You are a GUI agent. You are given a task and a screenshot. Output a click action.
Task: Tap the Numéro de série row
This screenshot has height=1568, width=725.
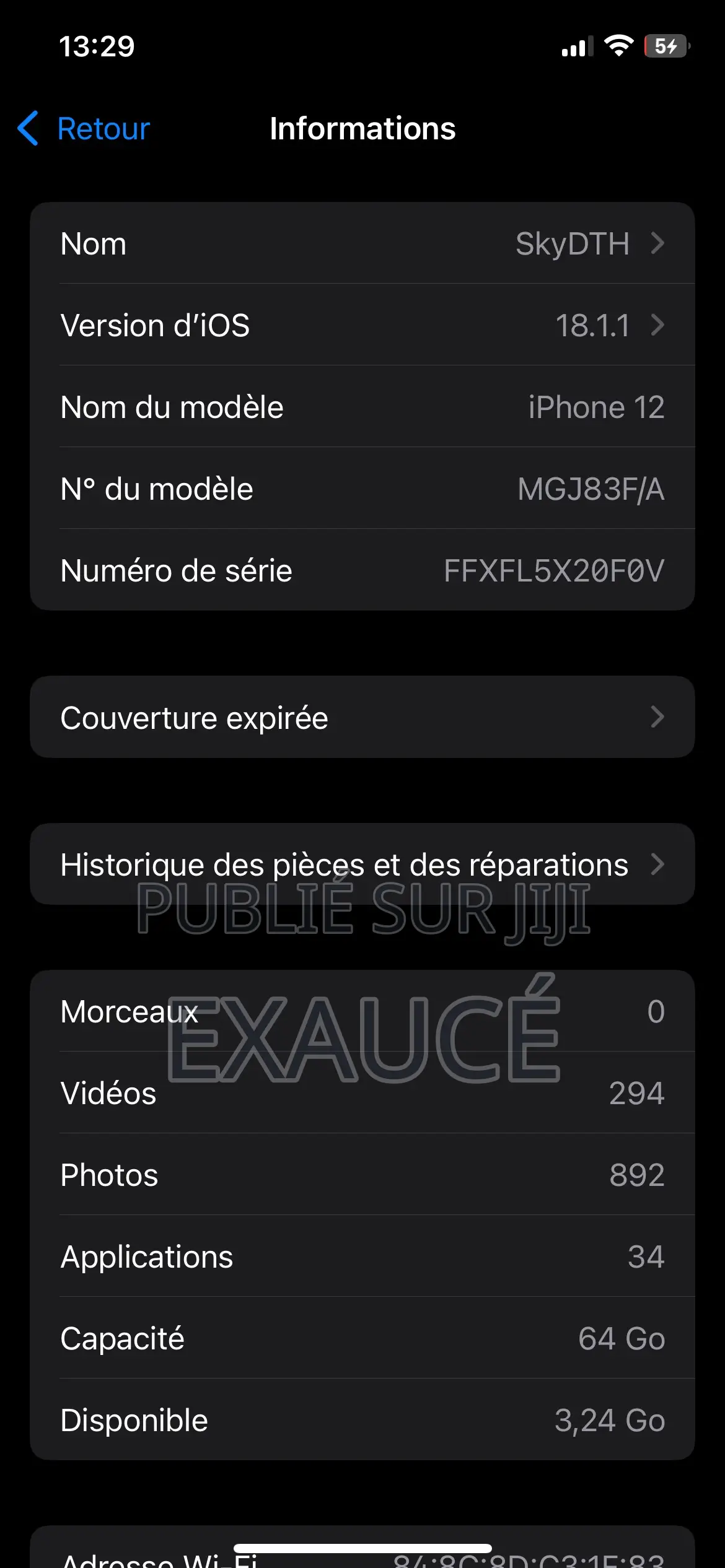pos(362,570)
